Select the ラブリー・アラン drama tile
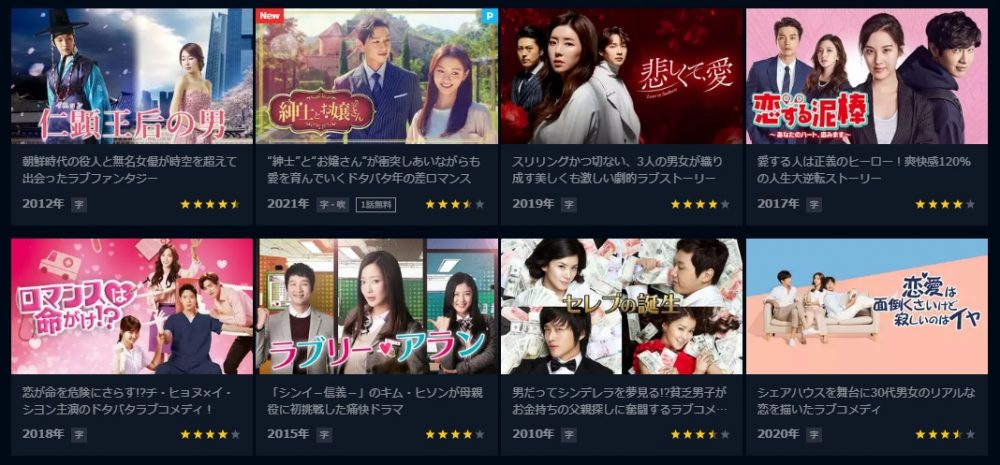 pos(377,306)
